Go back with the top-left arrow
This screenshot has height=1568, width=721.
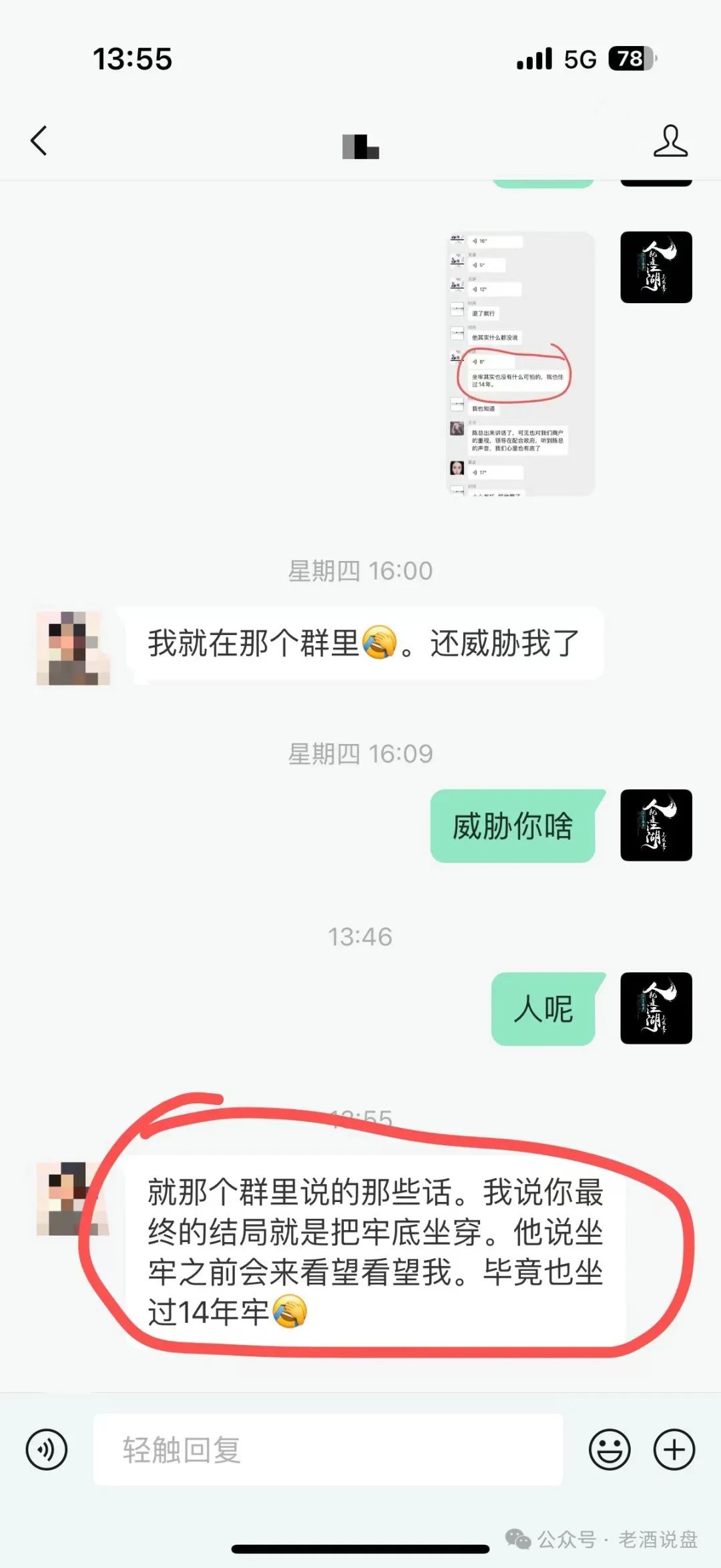click(x=39, y=141)
